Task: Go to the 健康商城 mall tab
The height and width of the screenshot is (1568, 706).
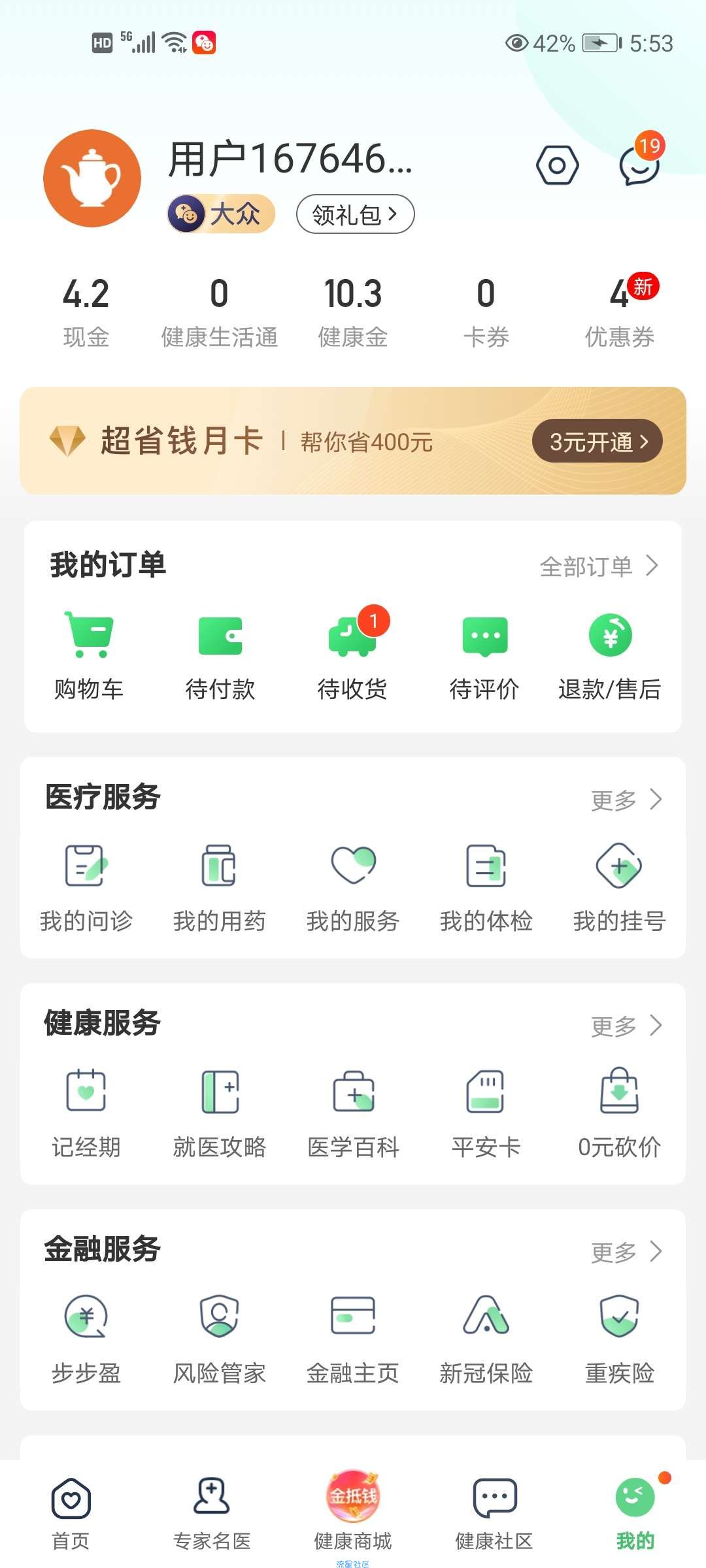Action: tap(353, 1512)
